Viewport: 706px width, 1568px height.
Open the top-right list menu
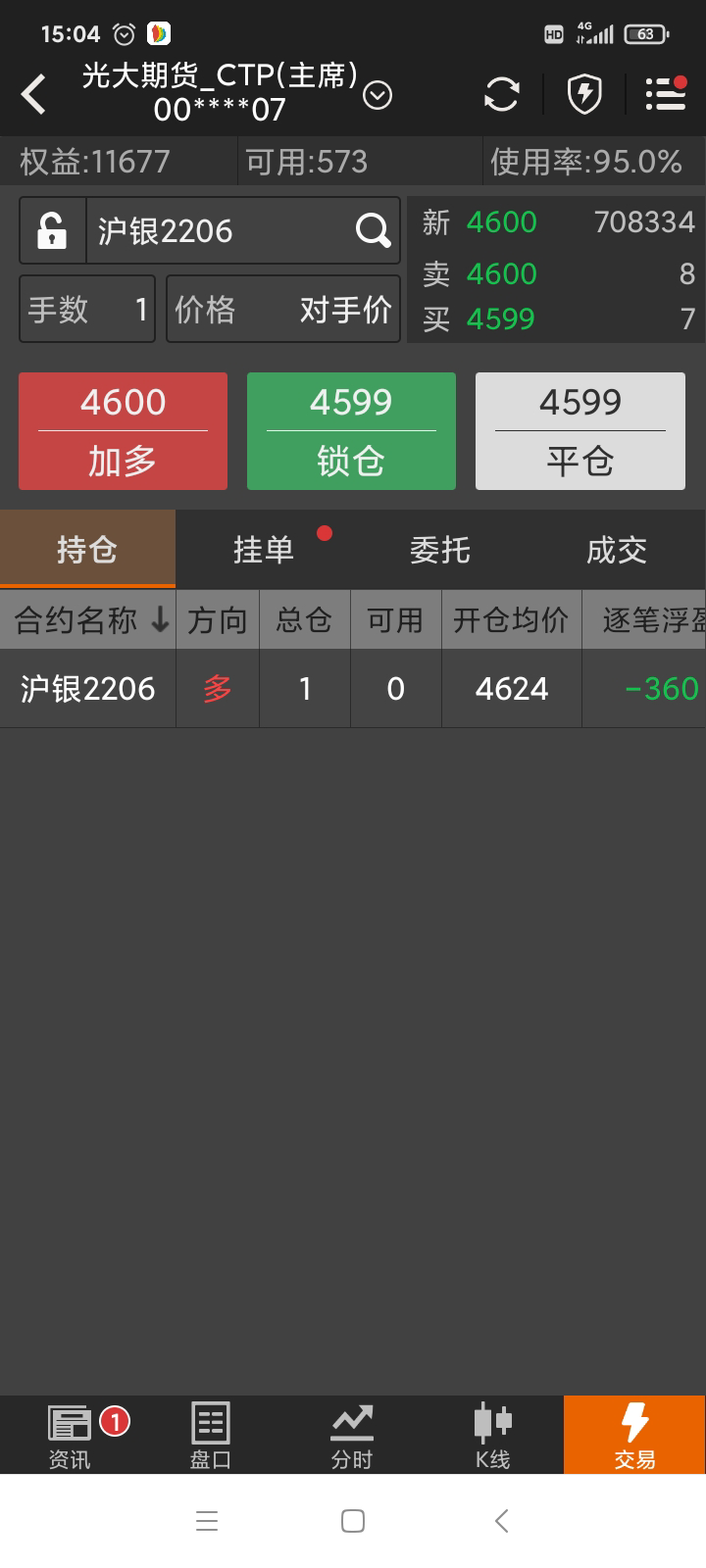pyautogui.click(x=666, y=94)
